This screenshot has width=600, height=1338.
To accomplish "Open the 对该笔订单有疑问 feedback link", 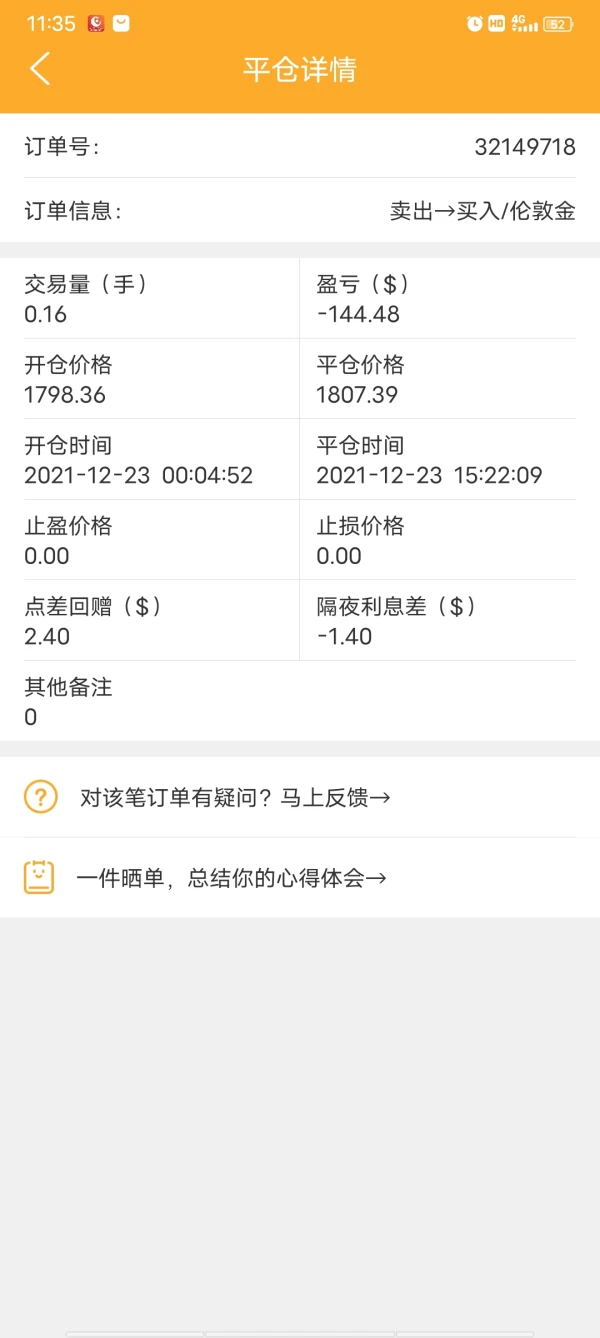I will pyautogui.click(x=235, y=798).
